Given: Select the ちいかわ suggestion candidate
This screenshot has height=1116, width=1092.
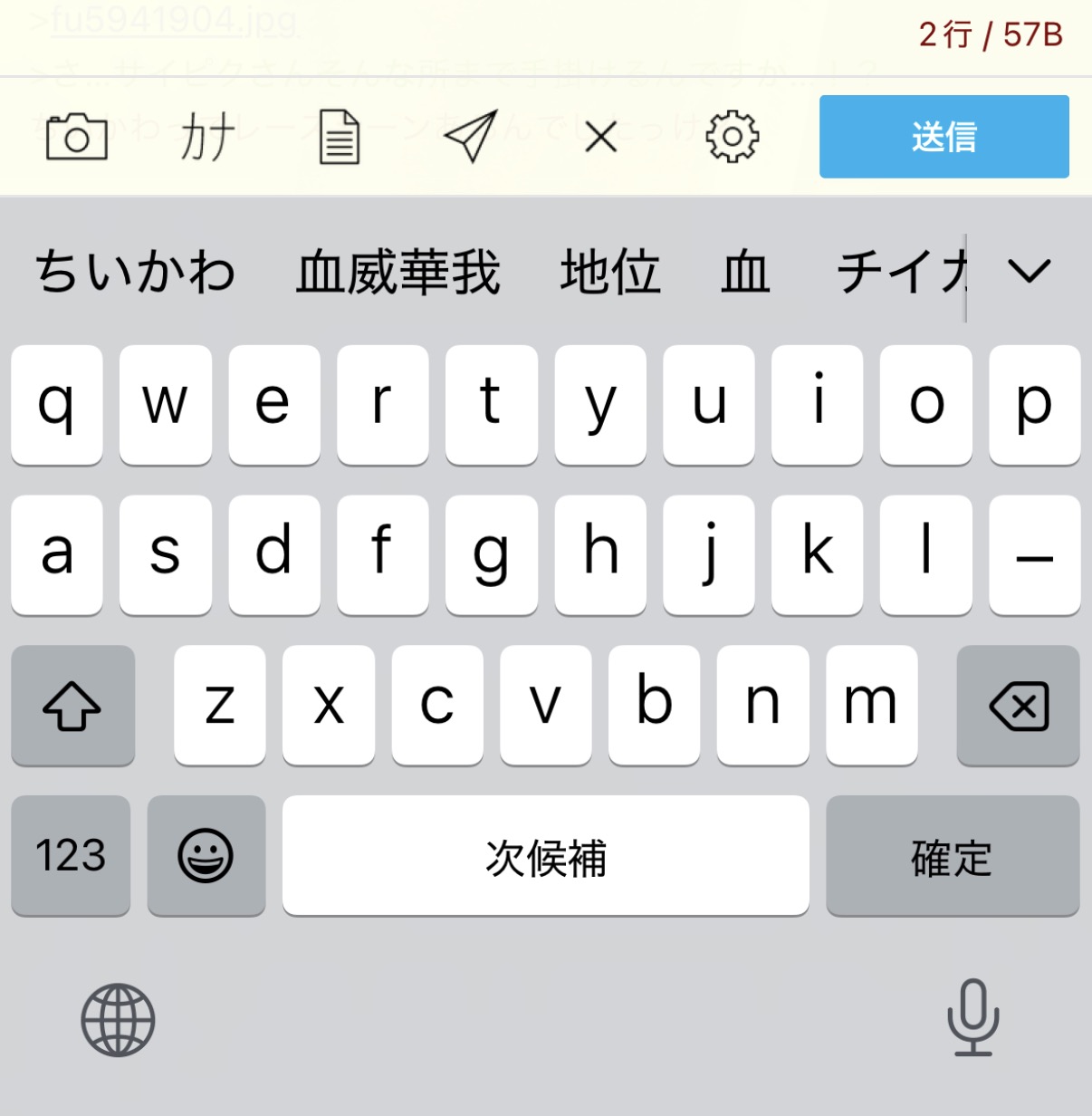Looking at the screenshot, I should 136,272.
